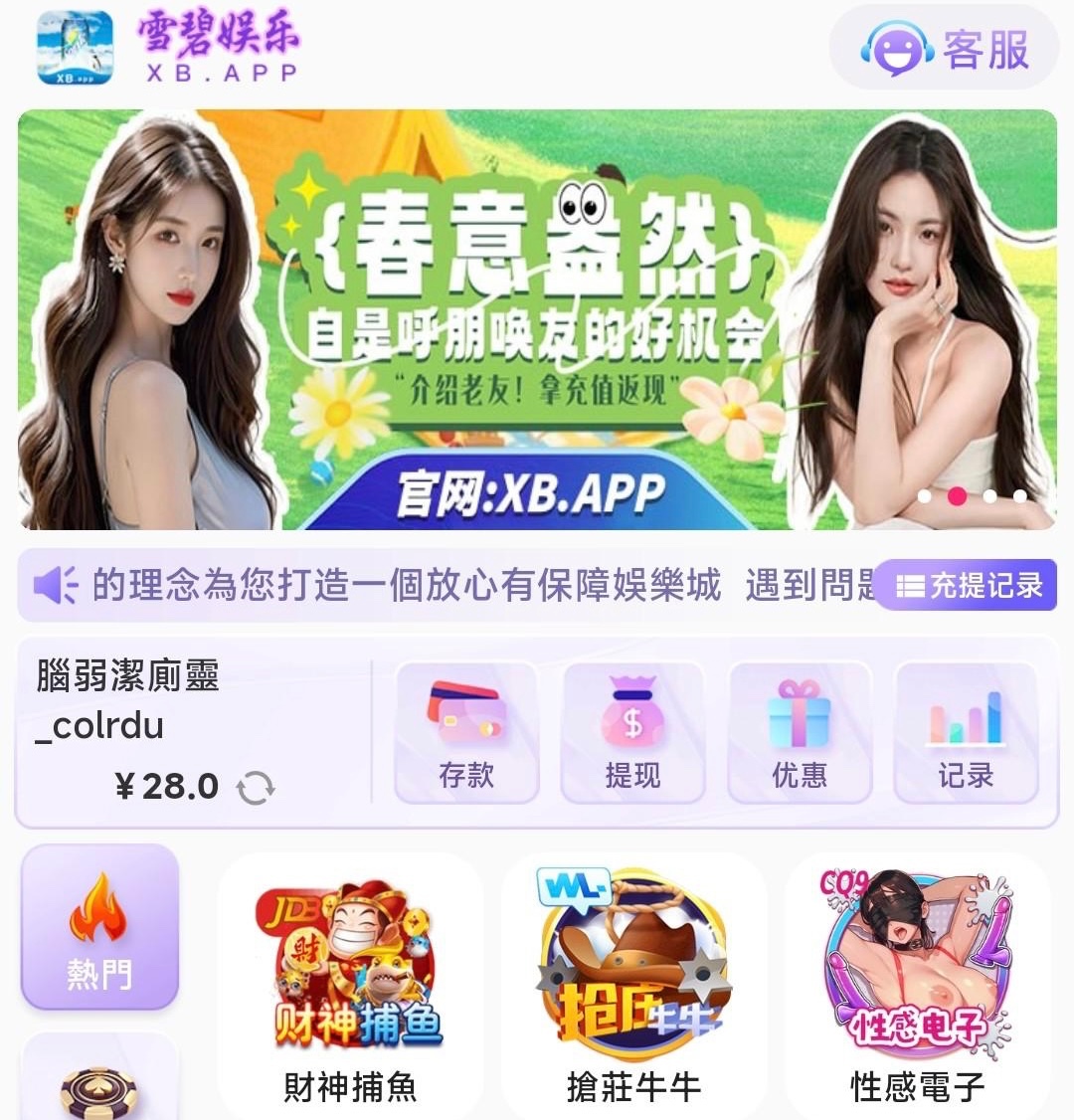This screenshot has width=1074, height=1120.
Task: Open 客服 customer service chat
Action: [x=943, y=49]
